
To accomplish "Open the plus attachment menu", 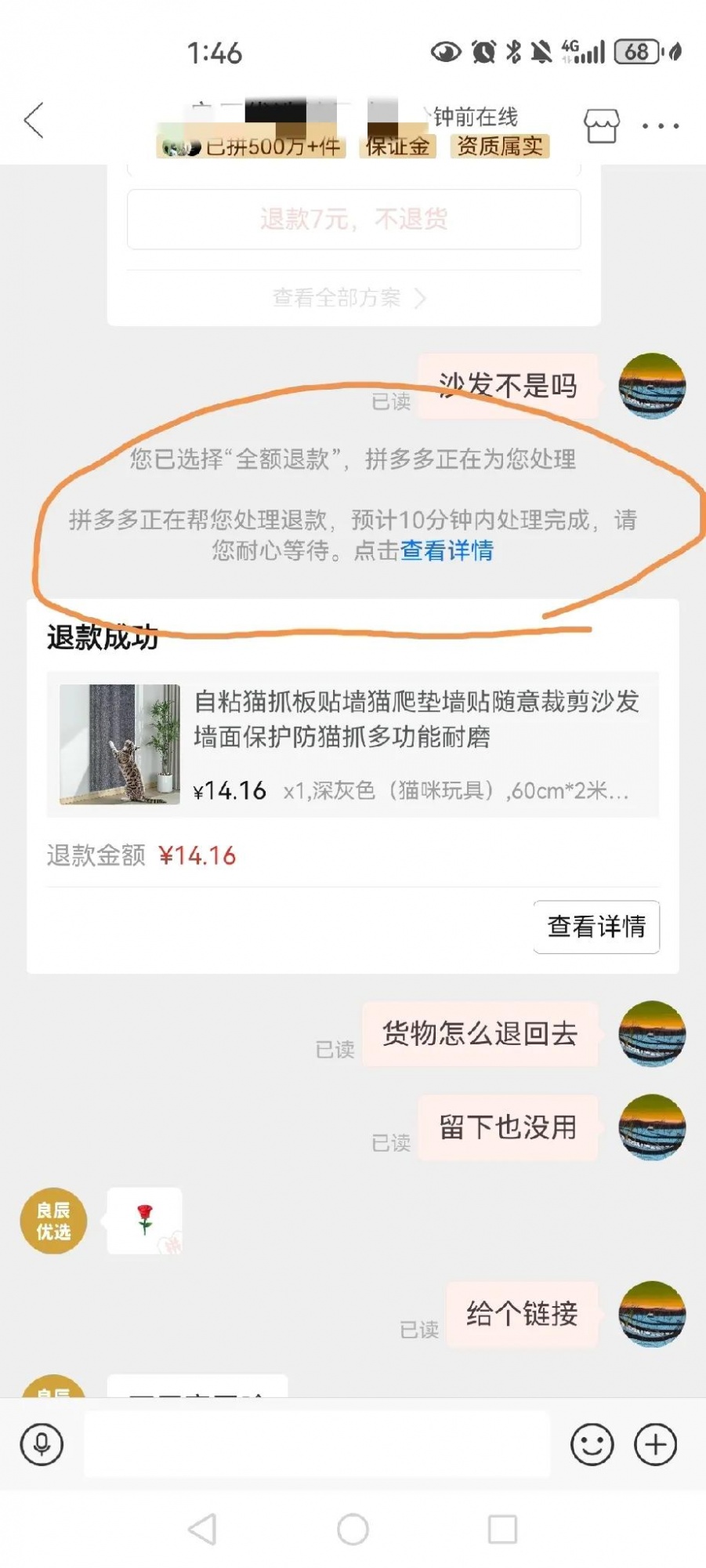I will [x=655, y=1444].
